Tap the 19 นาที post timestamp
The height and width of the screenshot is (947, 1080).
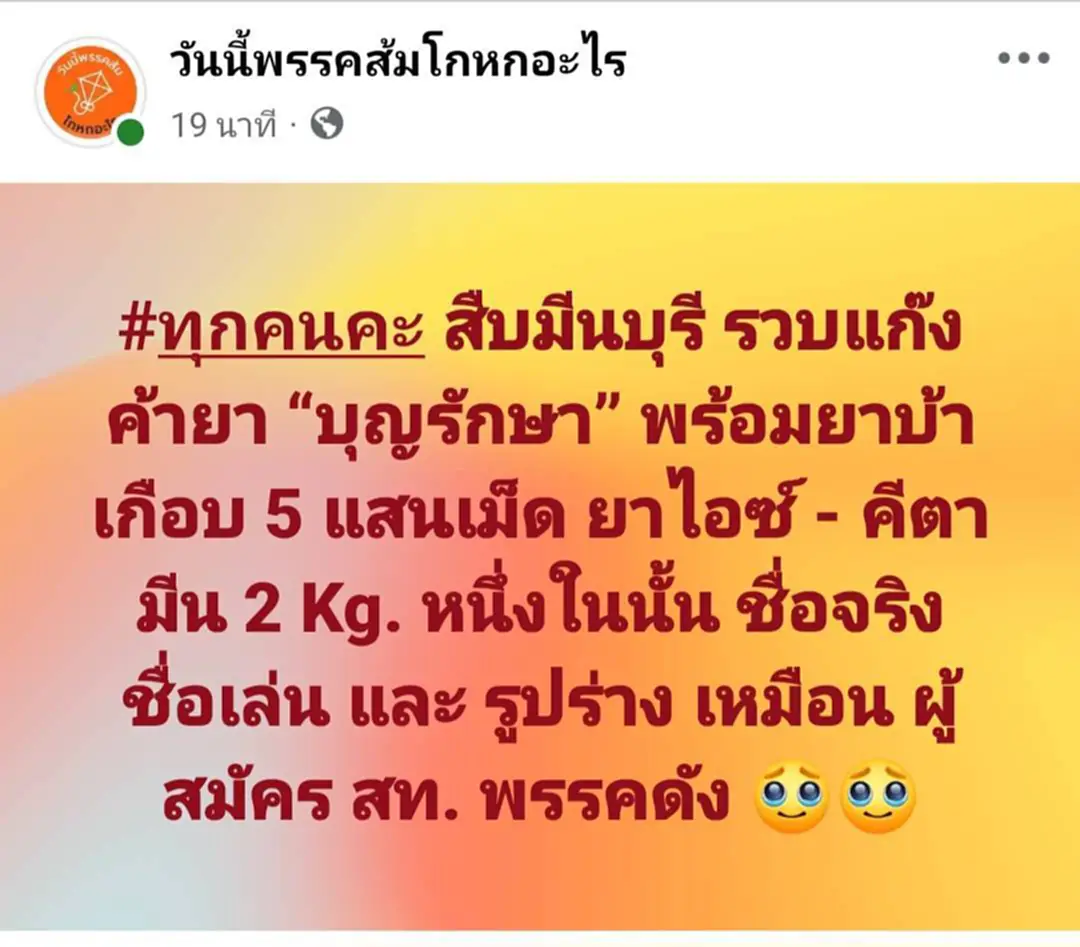coord(223,125)
